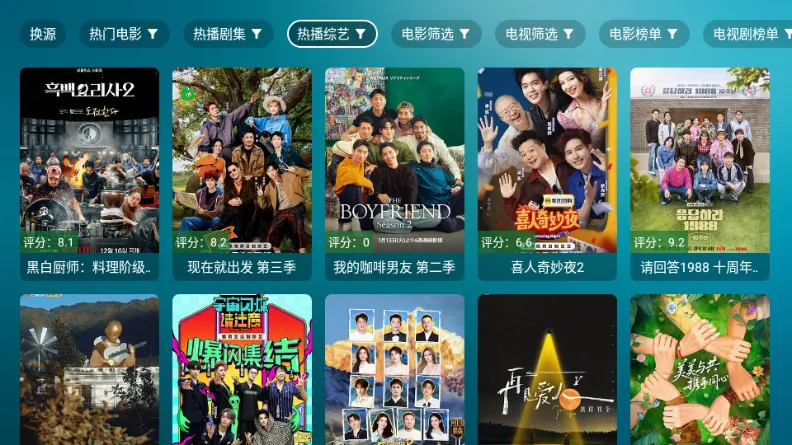Select the 喜人奇妙夜2 poster

(x=547, y=174)
